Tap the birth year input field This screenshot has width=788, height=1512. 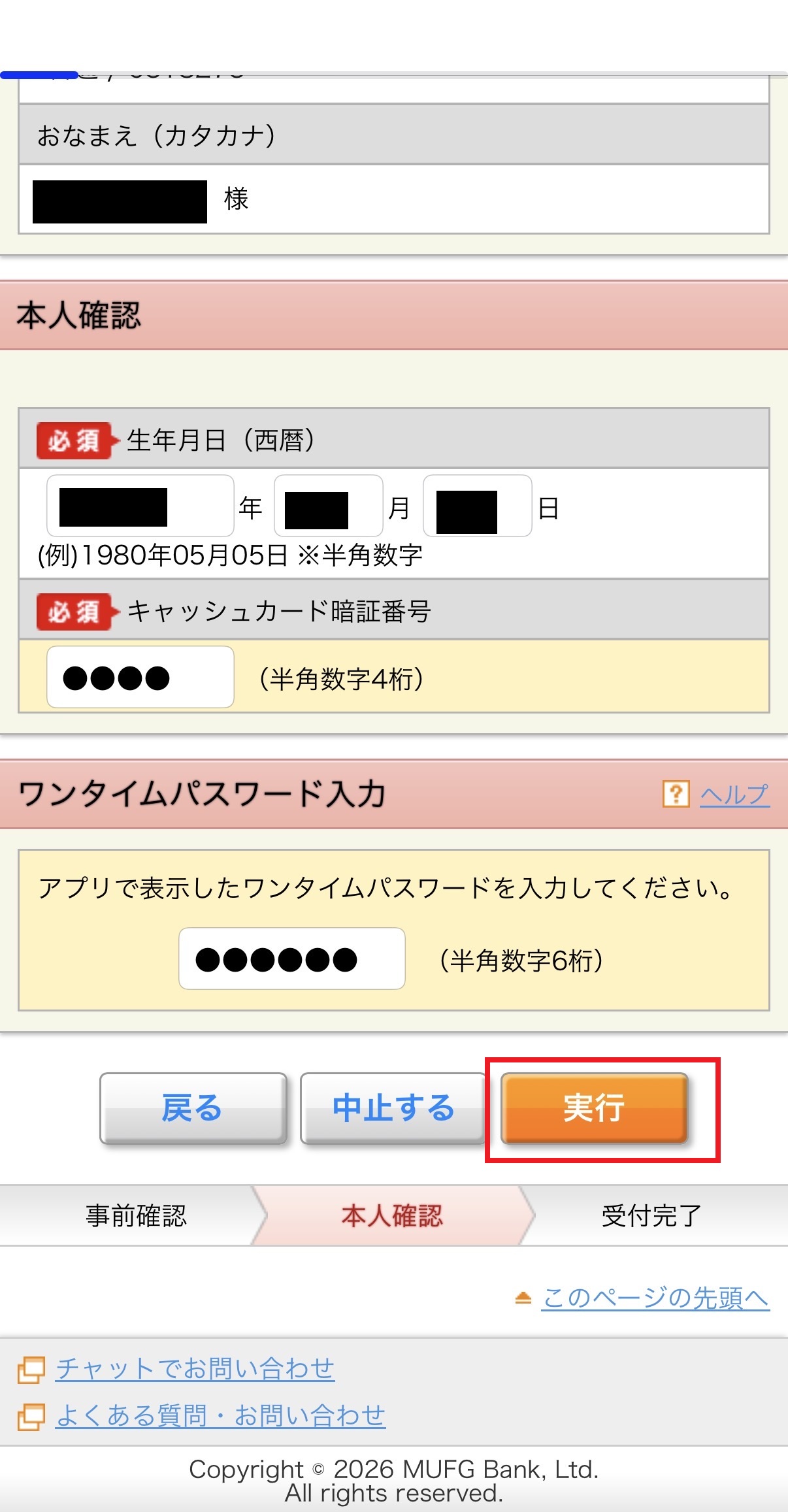click(140, 506)
